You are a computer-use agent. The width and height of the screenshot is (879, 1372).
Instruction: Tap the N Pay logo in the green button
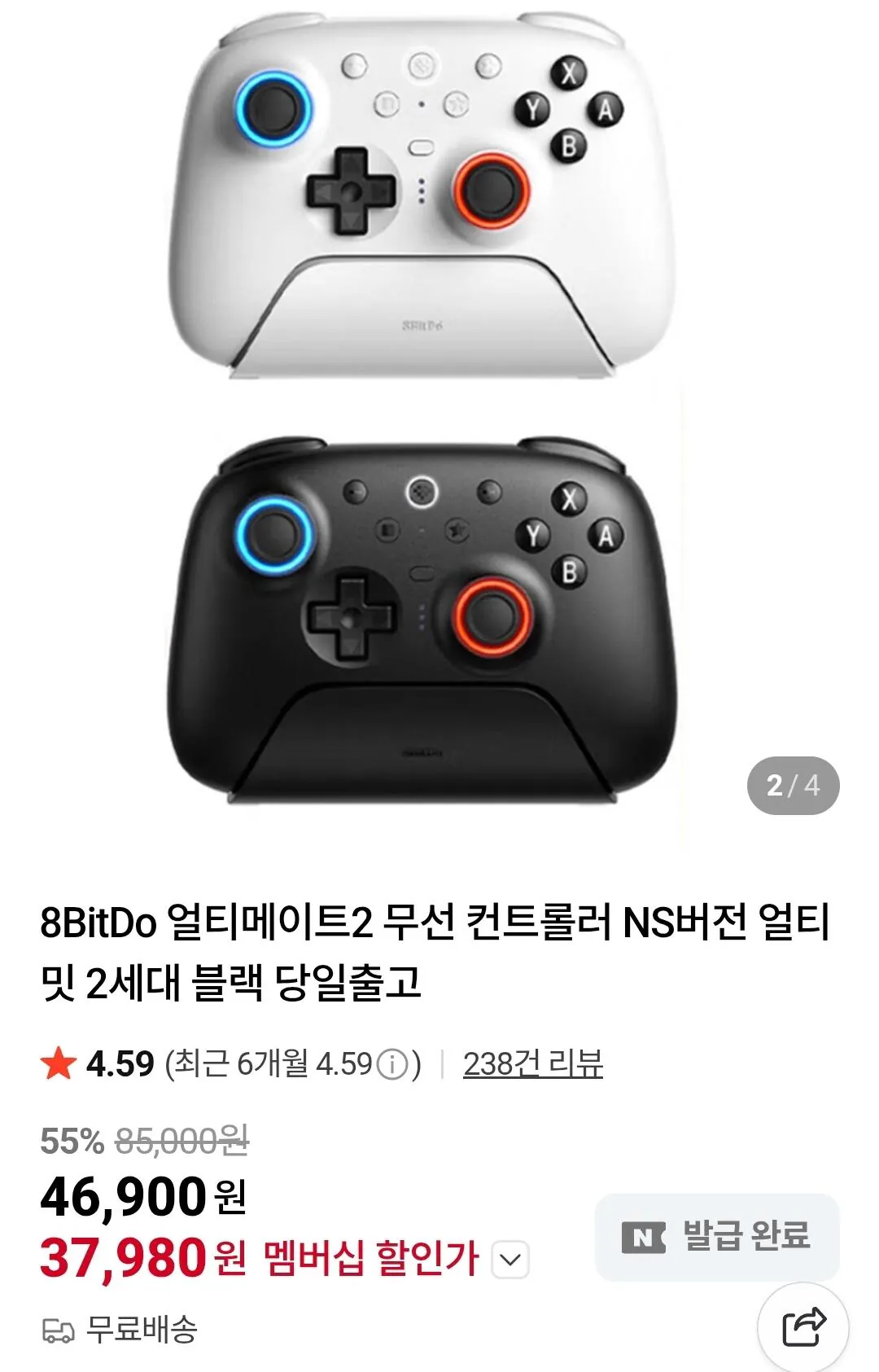[645, 1234]
